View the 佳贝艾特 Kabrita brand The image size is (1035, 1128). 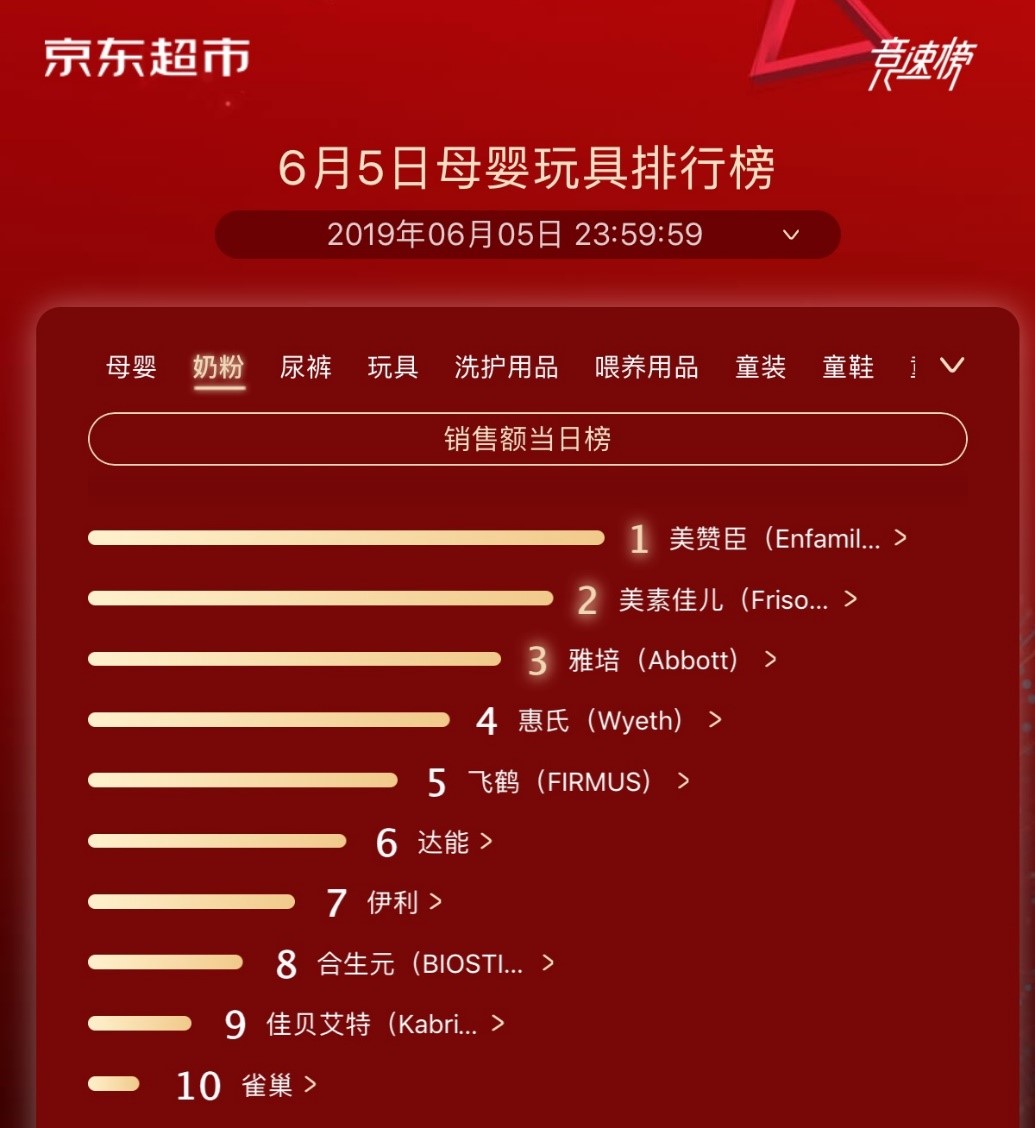click(x=364, y=1024)
